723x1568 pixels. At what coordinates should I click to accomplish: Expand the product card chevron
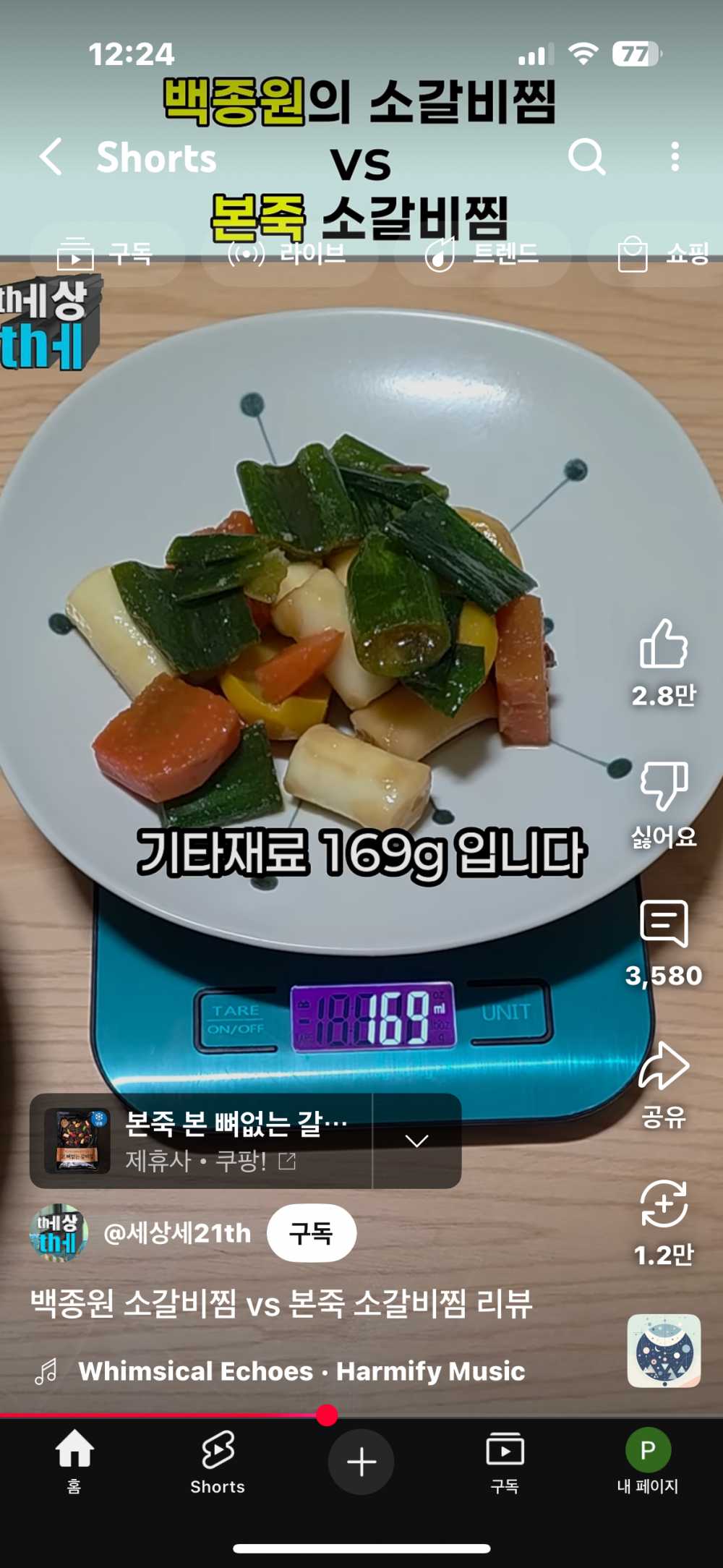tap(416, 1141)
